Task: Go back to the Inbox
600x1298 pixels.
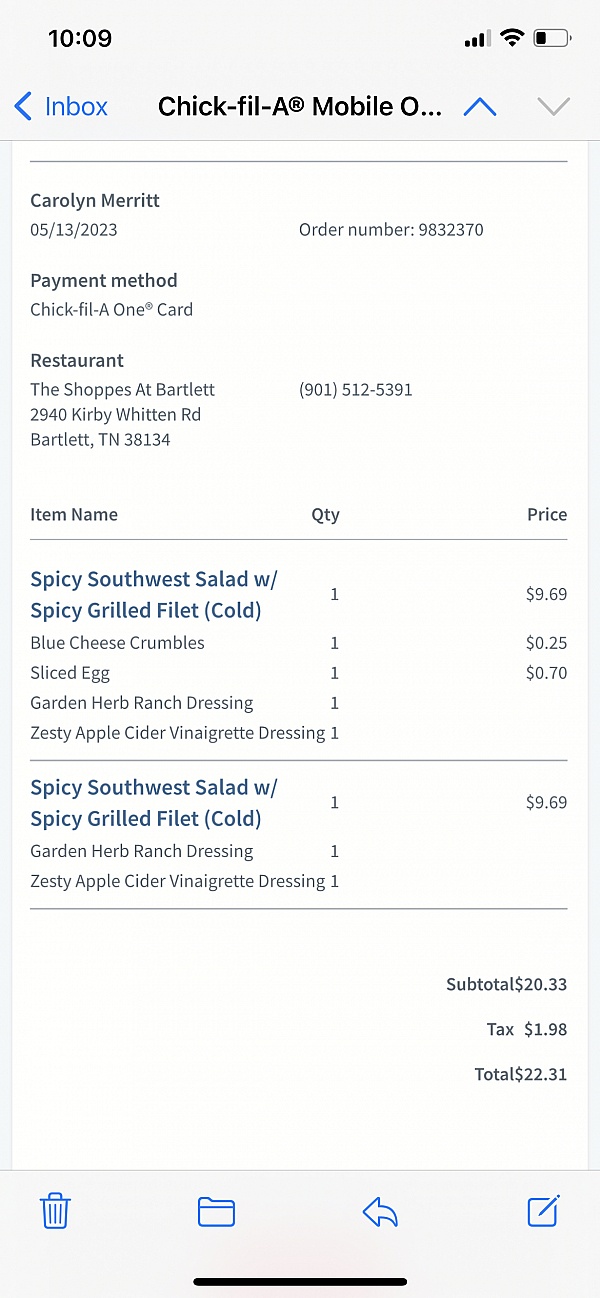Action: pos(61,107)
